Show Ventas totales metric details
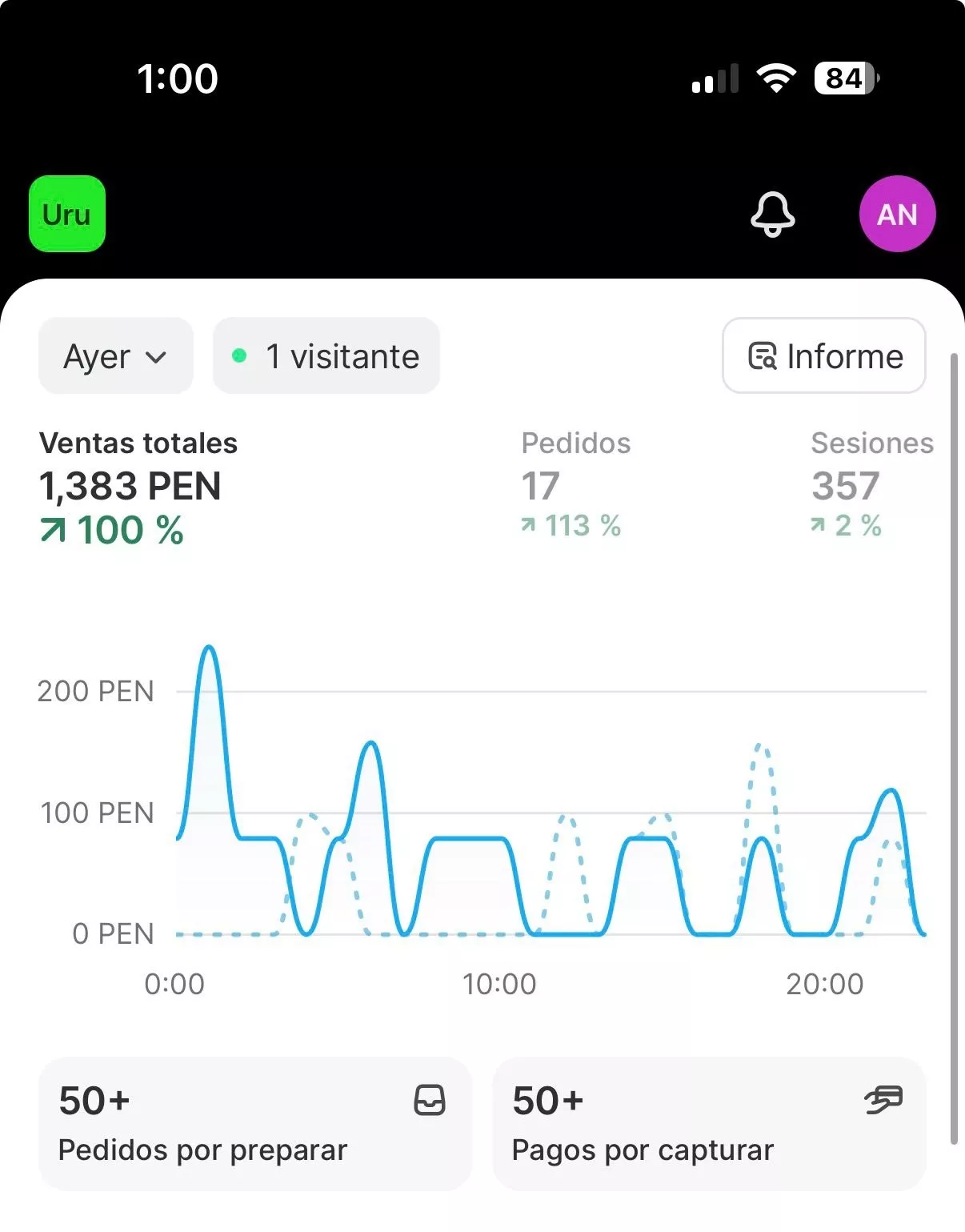965x1232 pixels. (138, 486)
